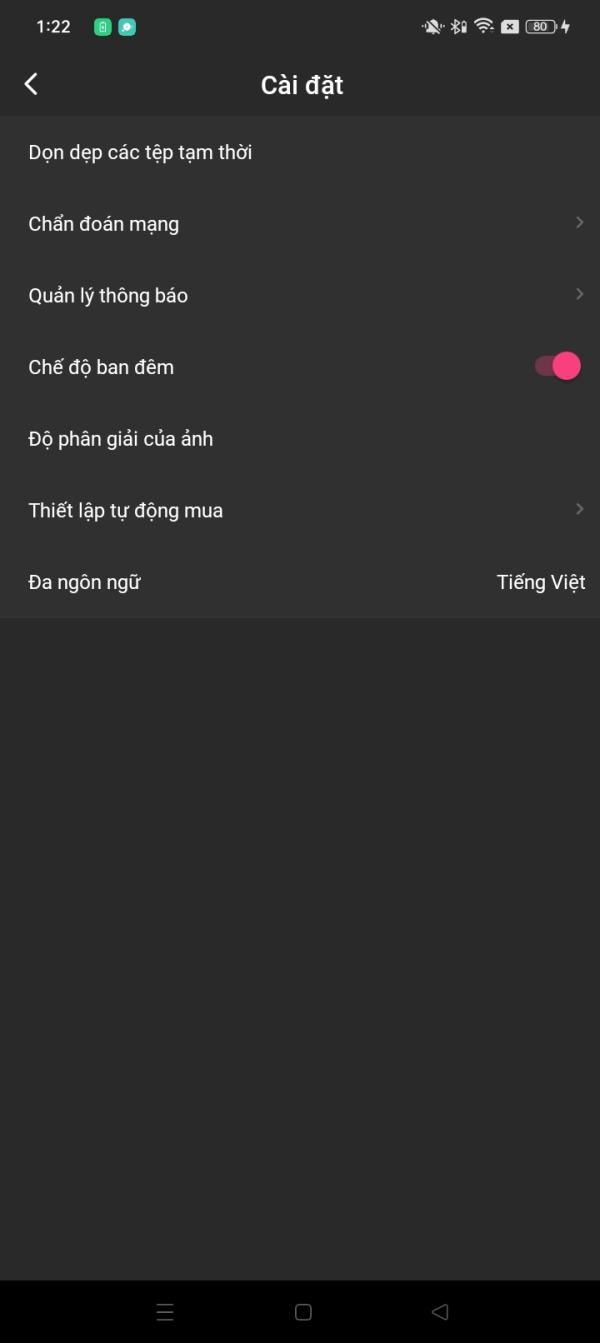Disable the Chế độ ban đêm switch
The width and height of the screenshot is (600, 1343).
pos(557,366)
